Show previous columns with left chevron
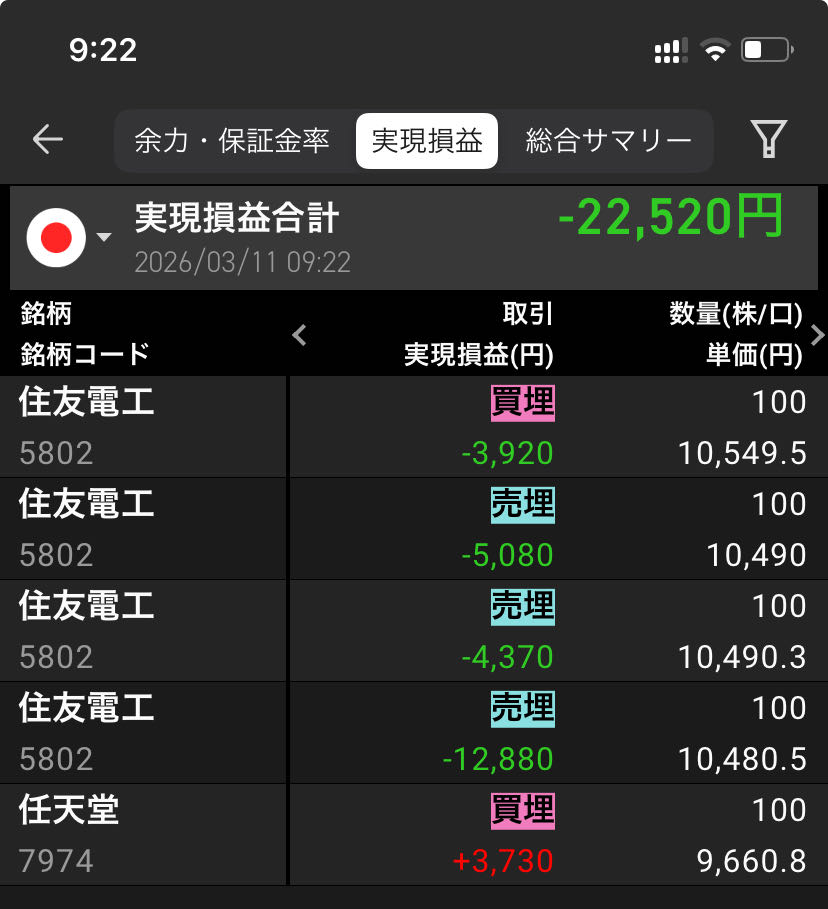The image size is (828, 909). 299,335
